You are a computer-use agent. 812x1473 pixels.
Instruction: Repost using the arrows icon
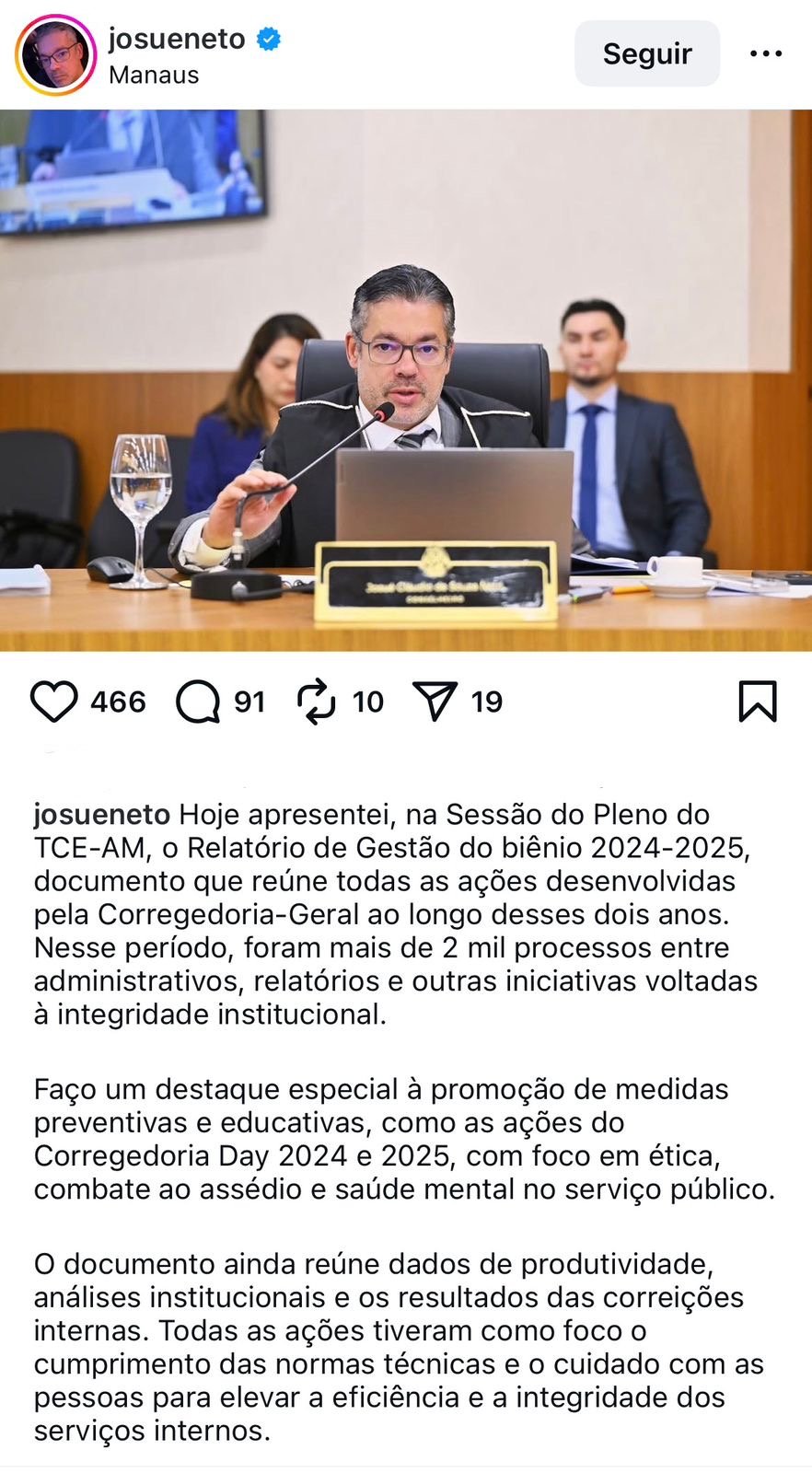coord(317,702)
